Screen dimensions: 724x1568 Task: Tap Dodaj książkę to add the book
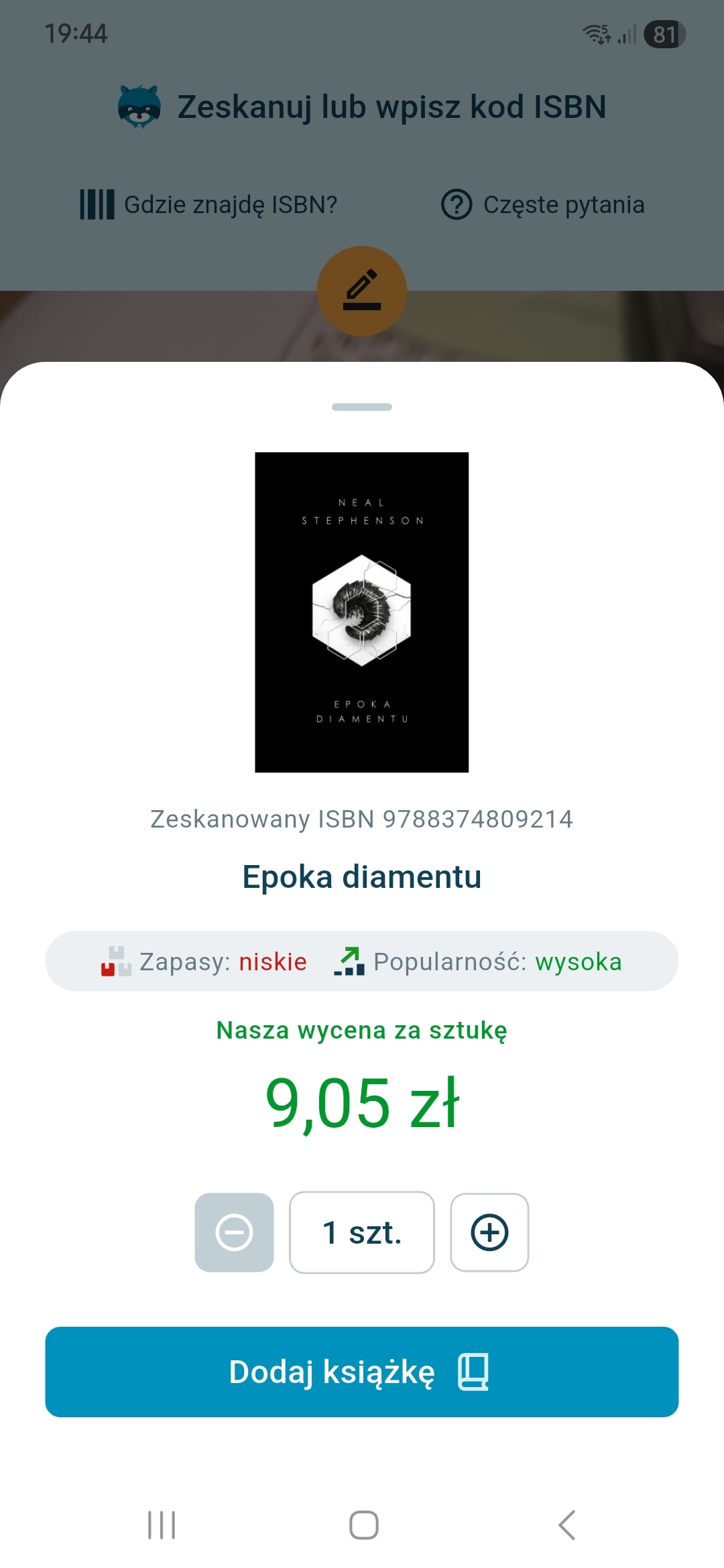[362, 1372]
